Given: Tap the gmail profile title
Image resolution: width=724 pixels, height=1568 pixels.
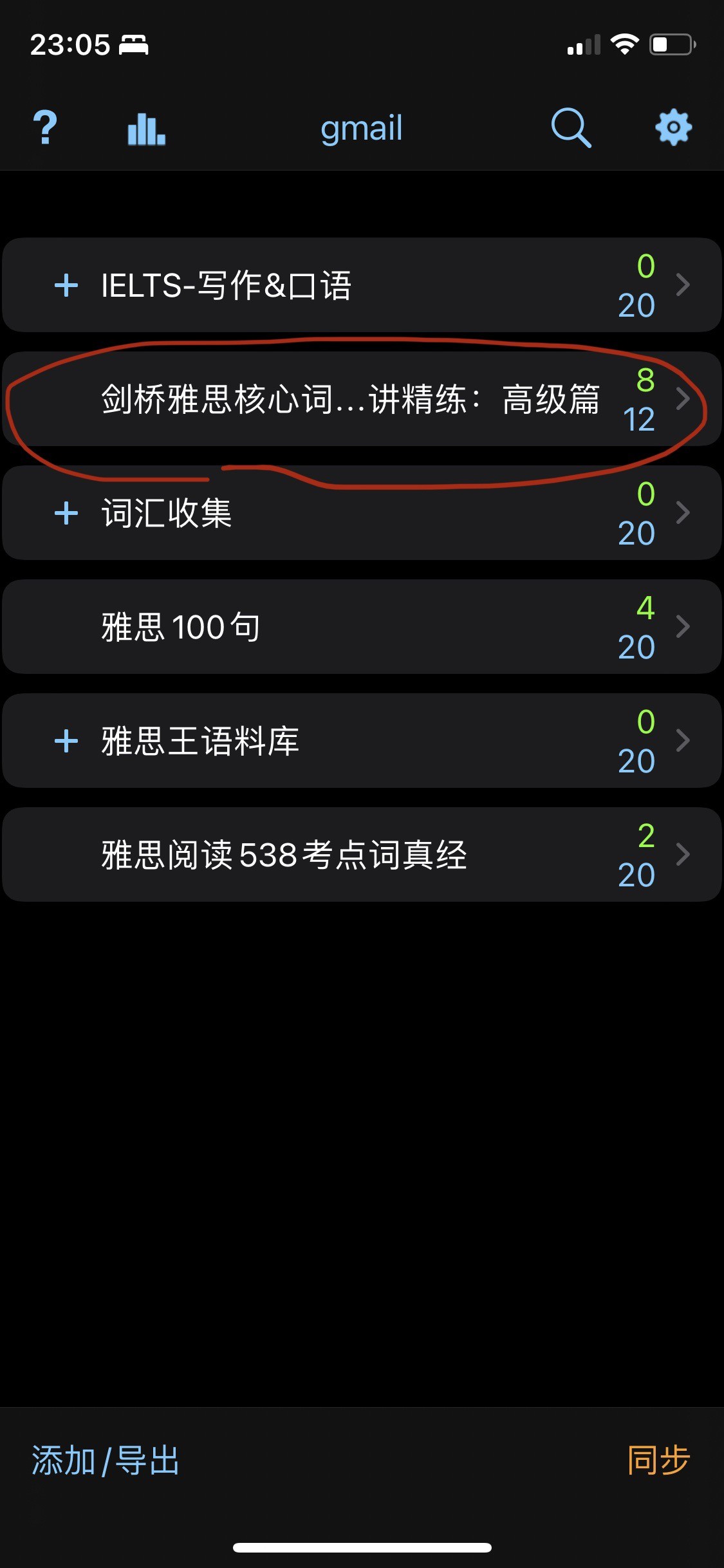Looking at the screenshot, I should click(x=362, y=128).
